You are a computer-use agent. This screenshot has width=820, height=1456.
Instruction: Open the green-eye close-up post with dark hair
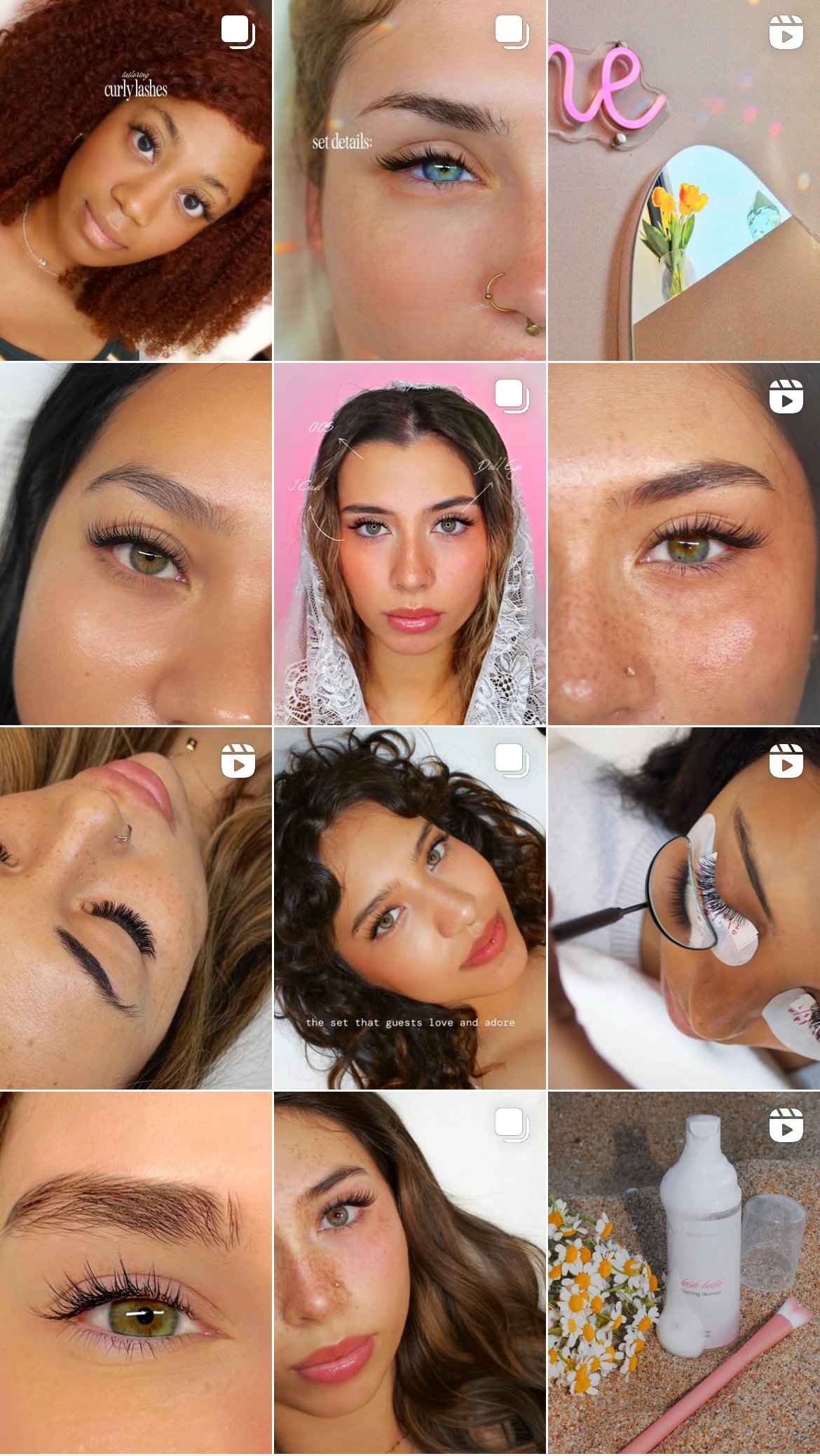coord(136,544)
